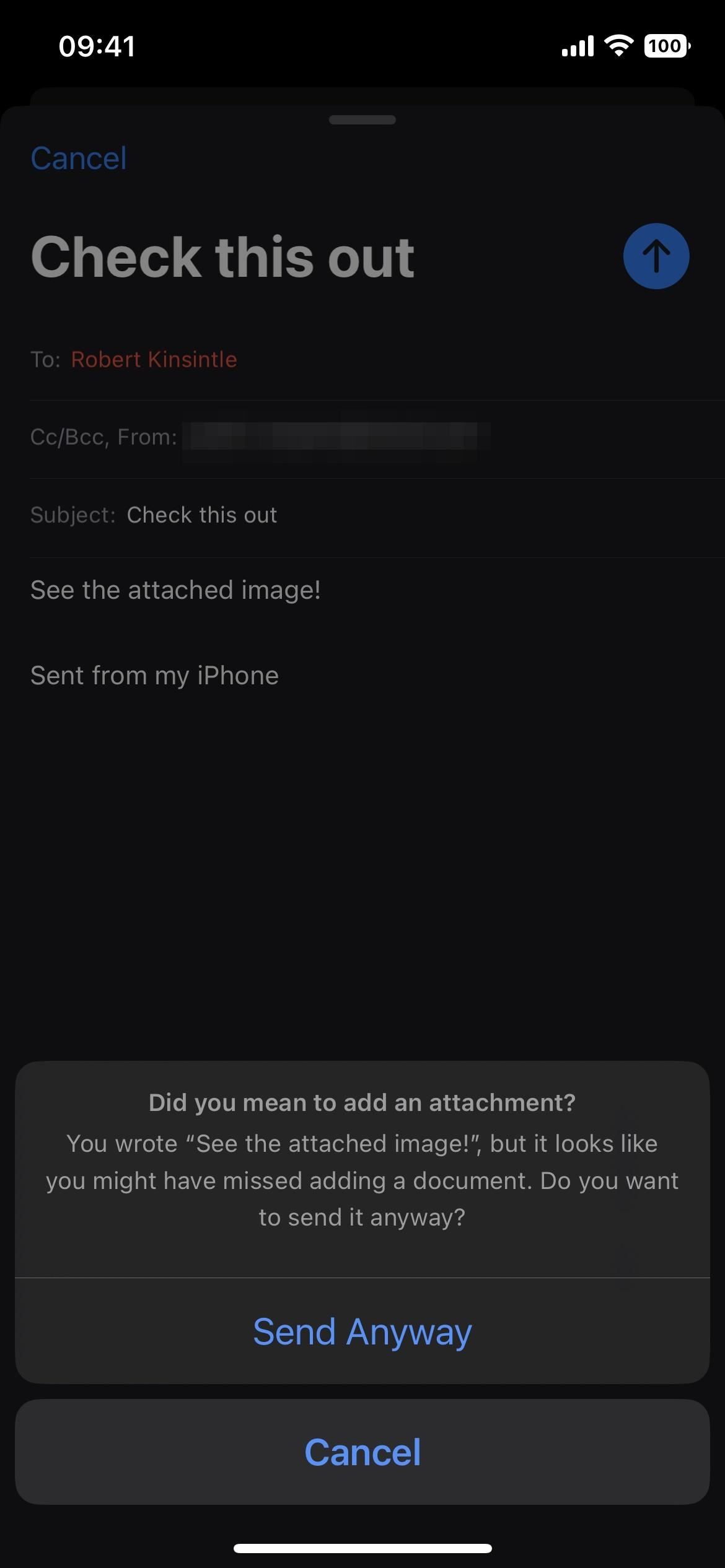Cancel the attachment warning sheet

tap(362, 1452)
